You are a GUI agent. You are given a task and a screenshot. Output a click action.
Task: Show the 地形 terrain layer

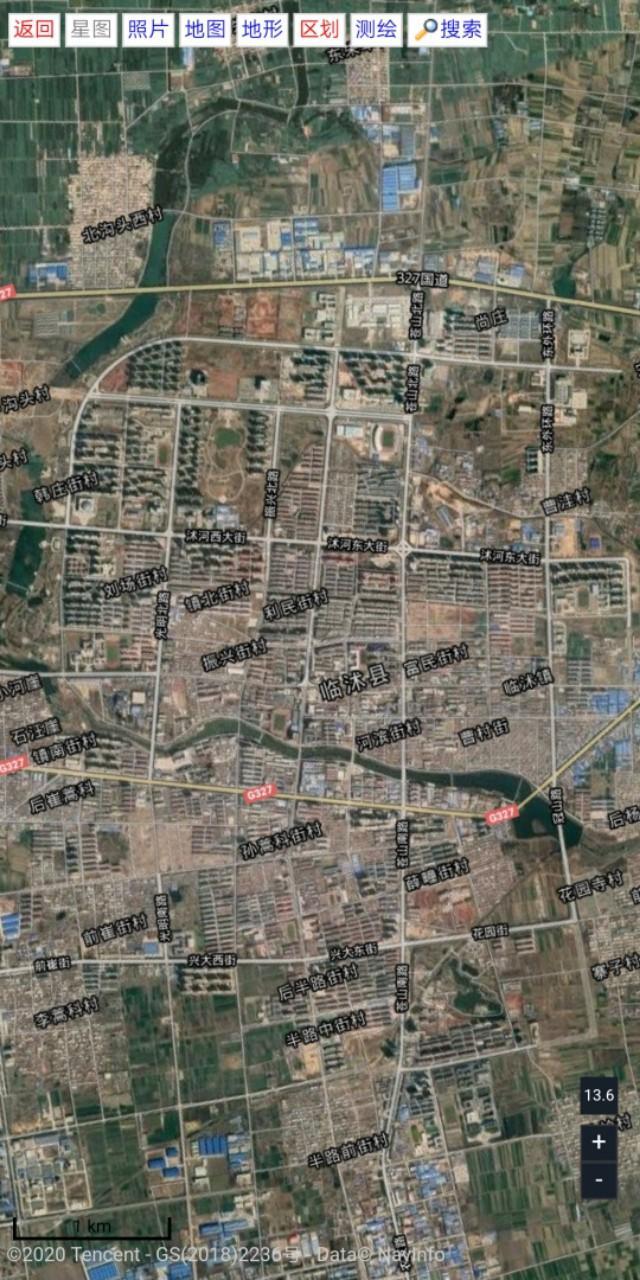[x=262, y=29]
